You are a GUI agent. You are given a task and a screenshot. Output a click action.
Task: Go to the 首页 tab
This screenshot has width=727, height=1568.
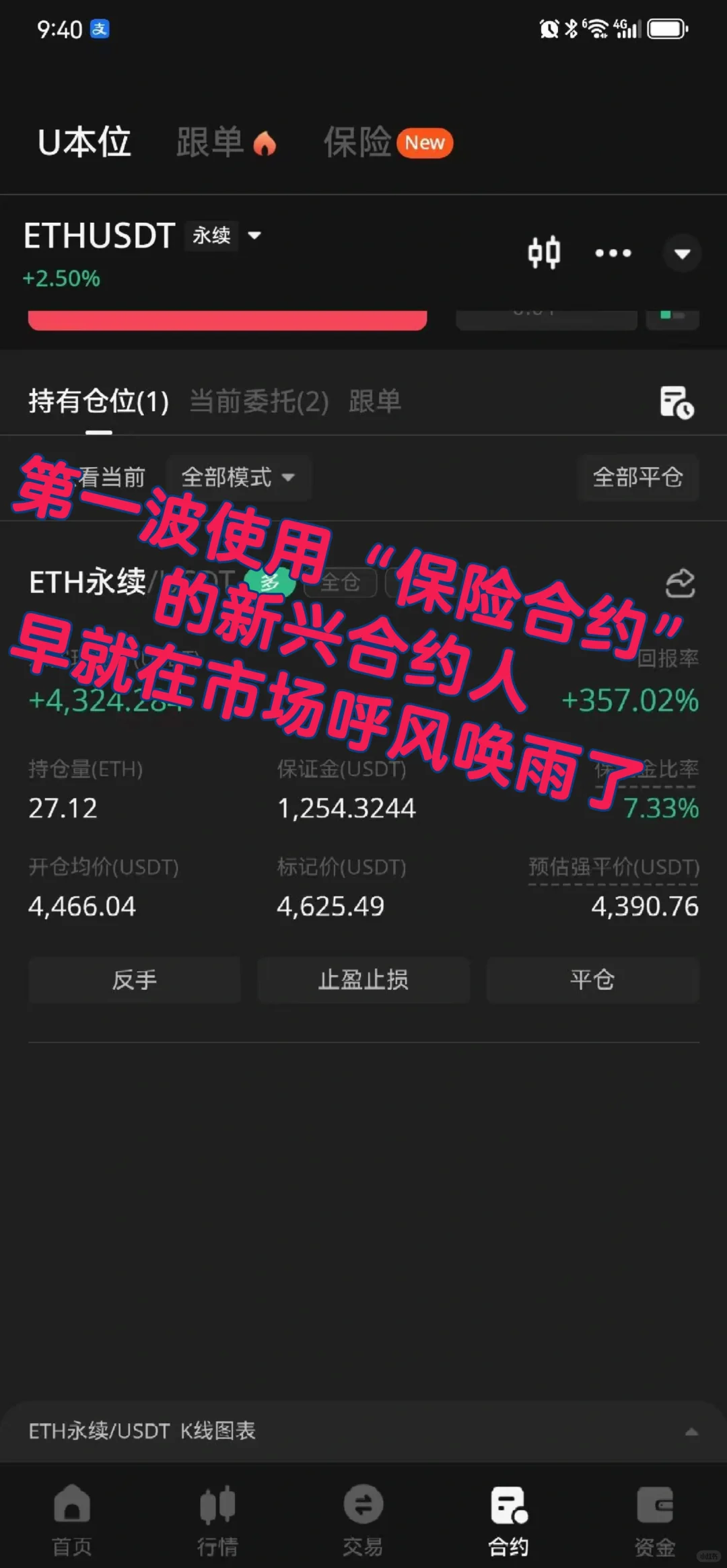(x=72, y=1516)
